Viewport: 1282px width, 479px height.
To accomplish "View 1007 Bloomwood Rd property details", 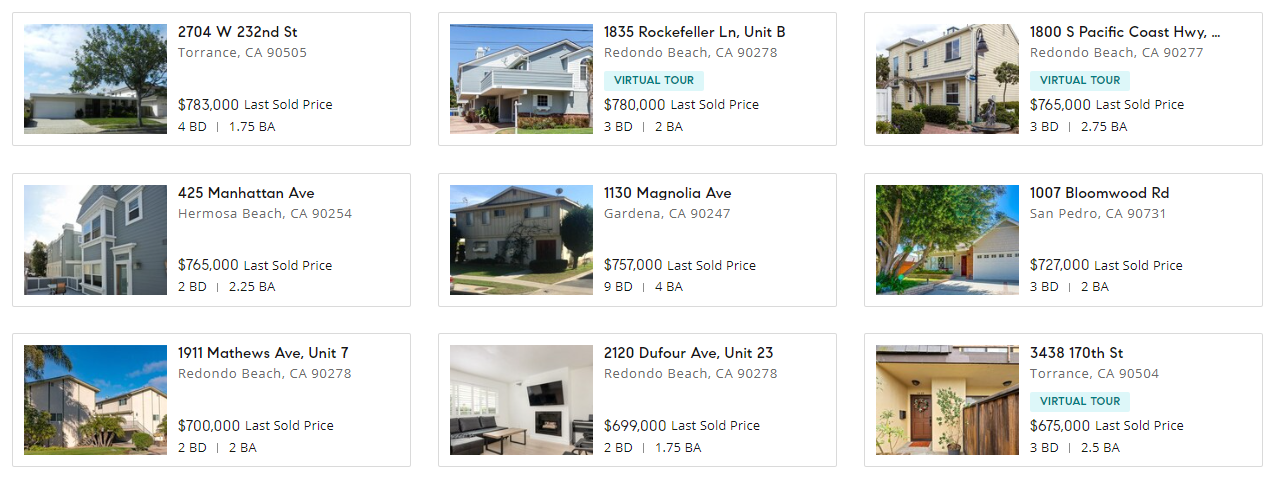I will [1099, 193].
